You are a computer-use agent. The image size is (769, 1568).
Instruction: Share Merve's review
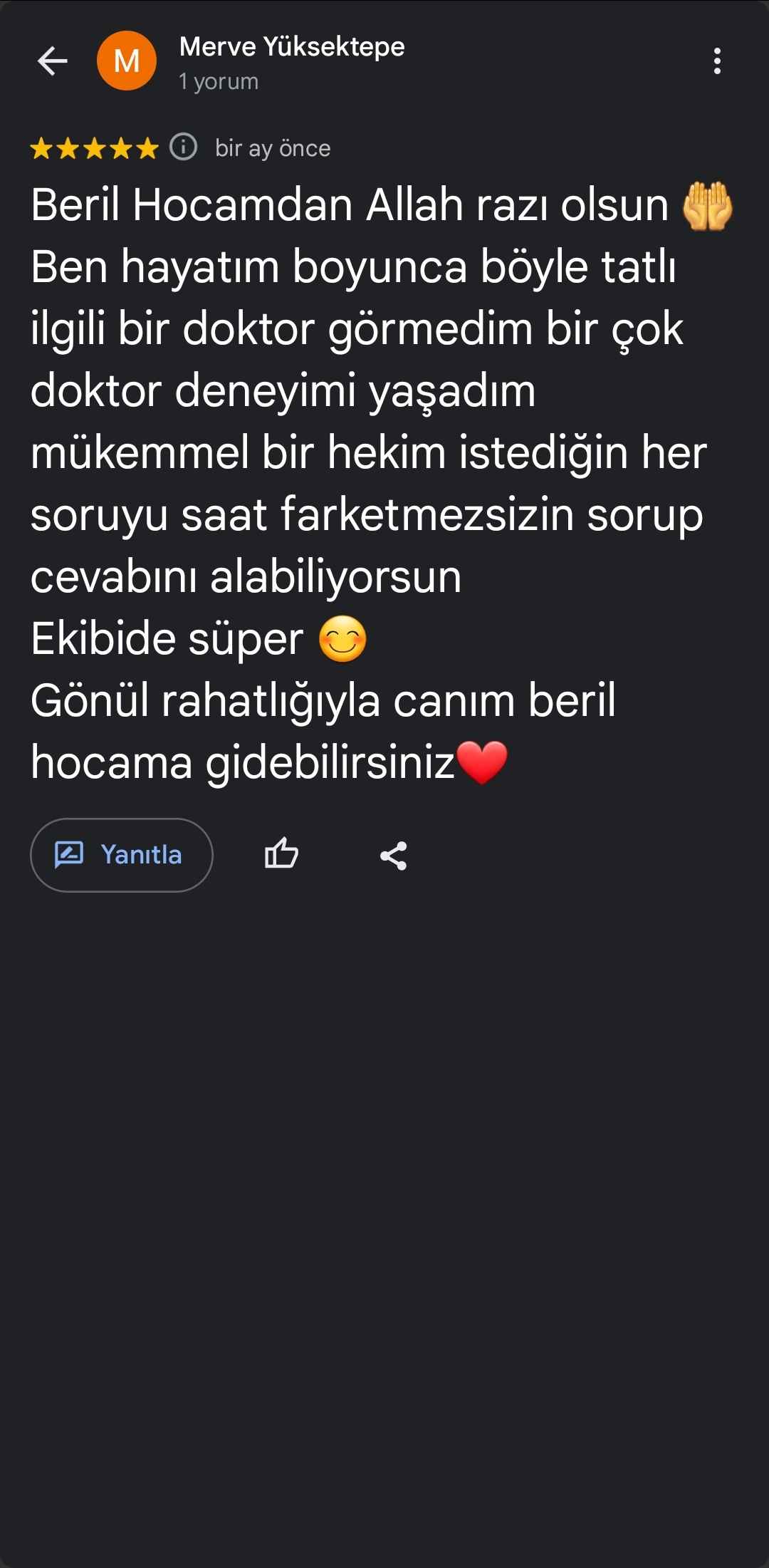394,856
